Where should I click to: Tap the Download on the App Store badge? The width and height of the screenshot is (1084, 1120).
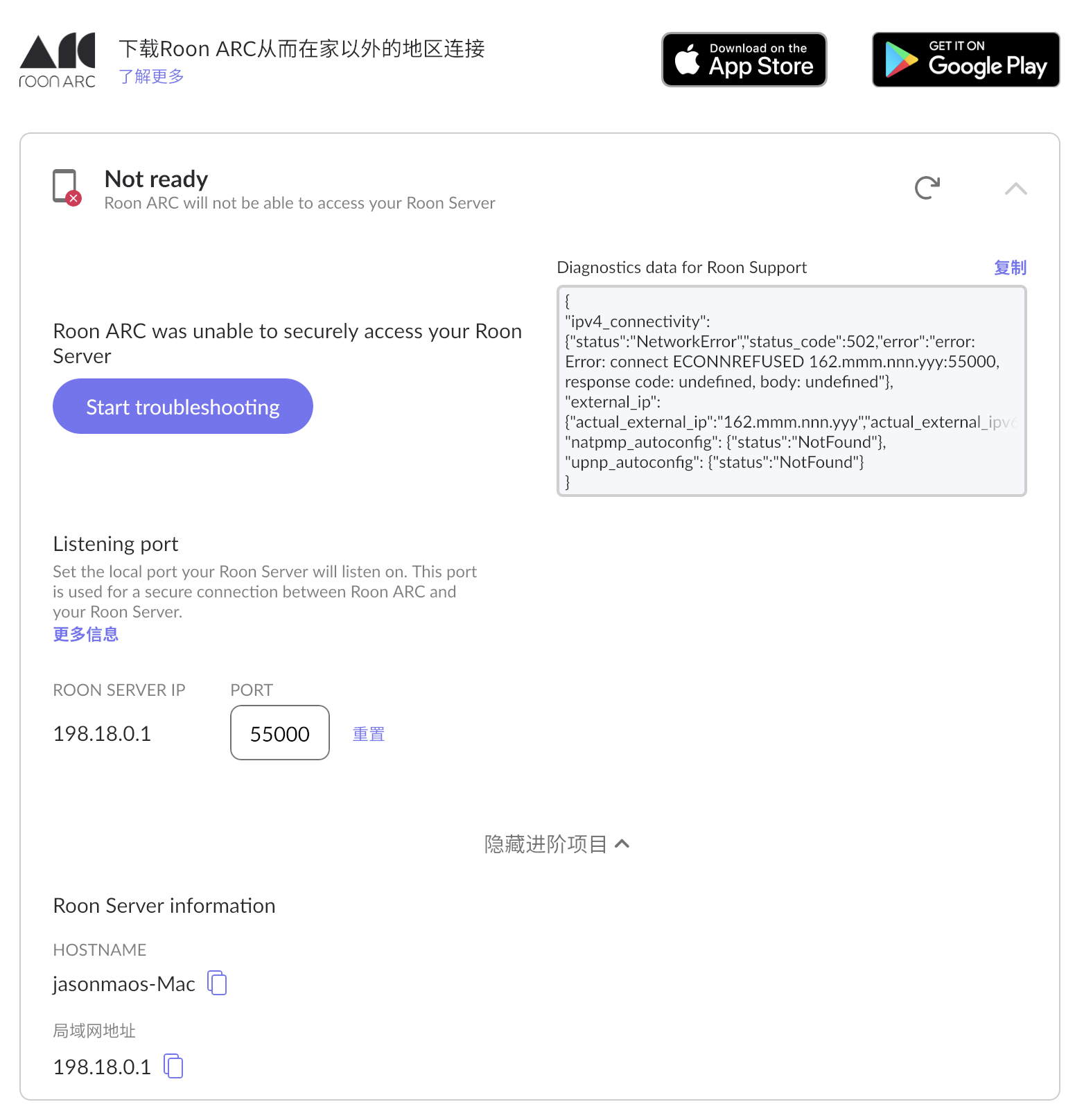(744, 60)
